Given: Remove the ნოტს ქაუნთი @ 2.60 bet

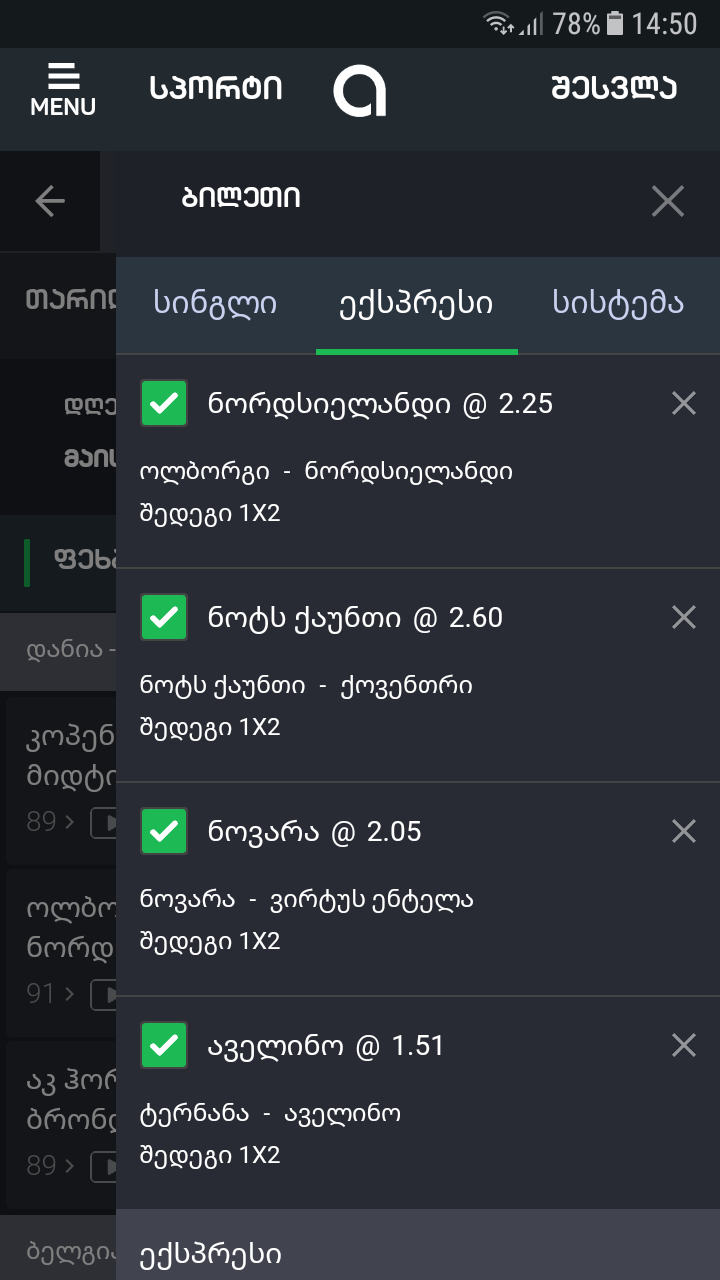Looking at the screenshot, I should [x=683, y=617].
